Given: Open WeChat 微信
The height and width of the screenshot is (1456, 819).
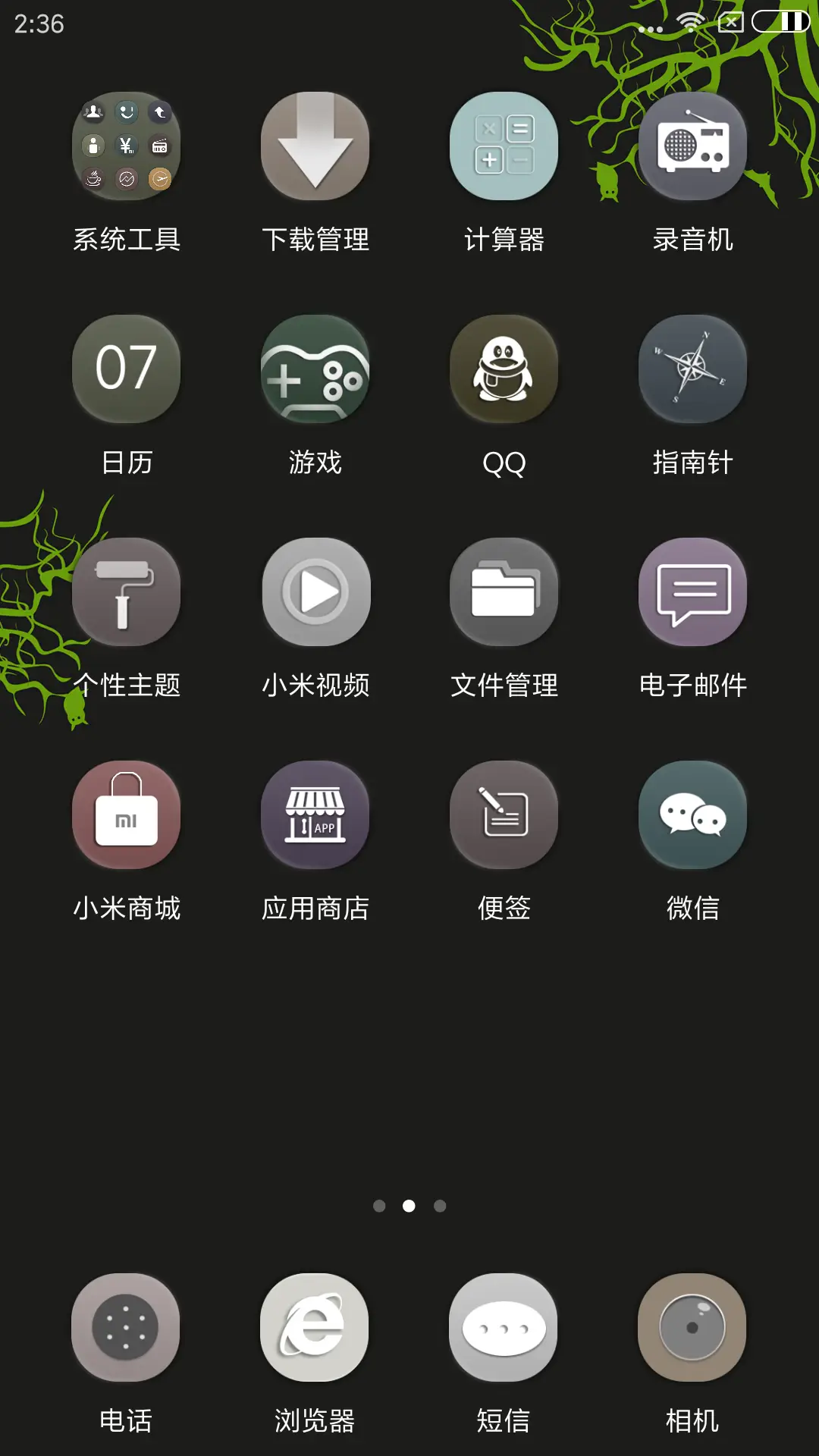Looking at the screenshot, I should click(692, 814).
